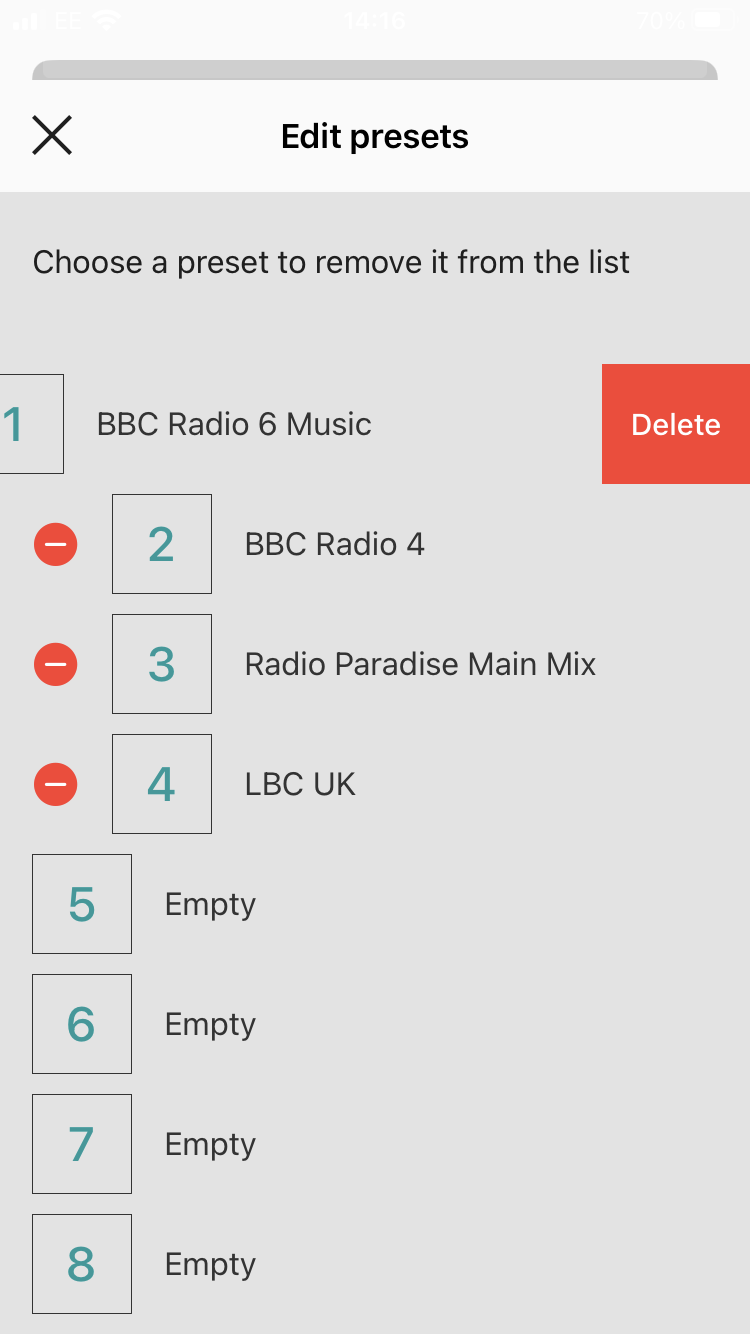This screenshot has width=750, height=1334.
Task: Tap the minus icon next to BBC Radio 4
Action: click(56, 544)
